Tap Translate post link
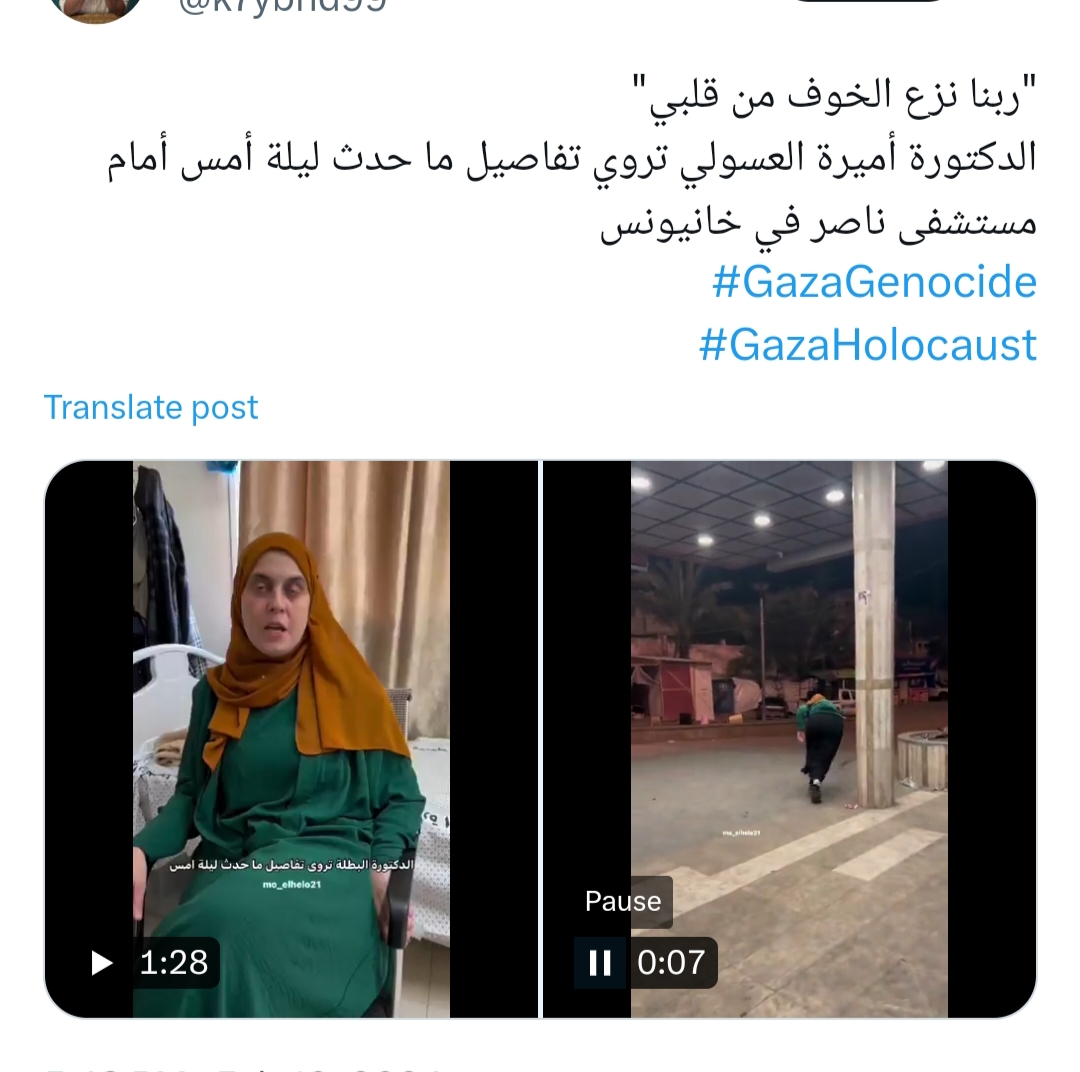This screenshot has height=1072, width=1080. pyautogui.click(x=151, y=407)
